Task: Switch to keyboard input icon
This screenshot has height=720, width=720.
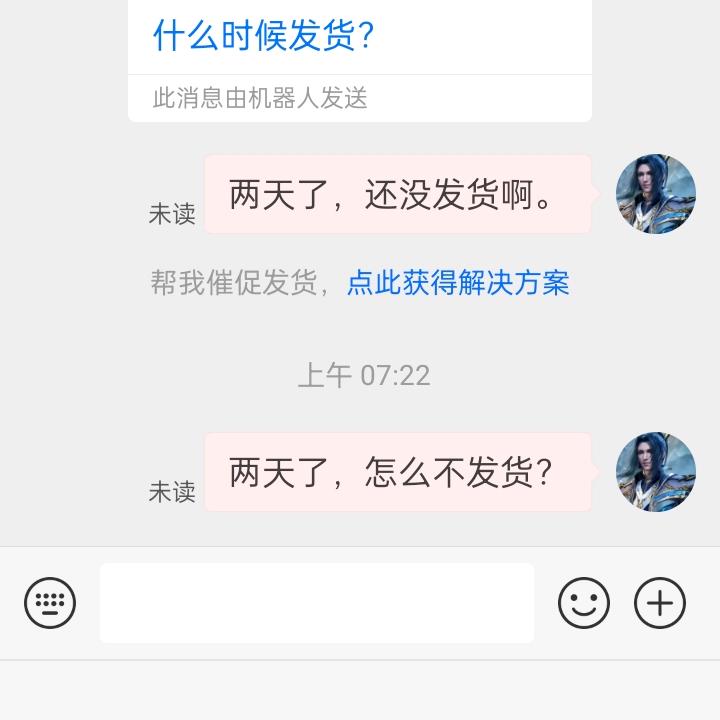Action: 50,603
